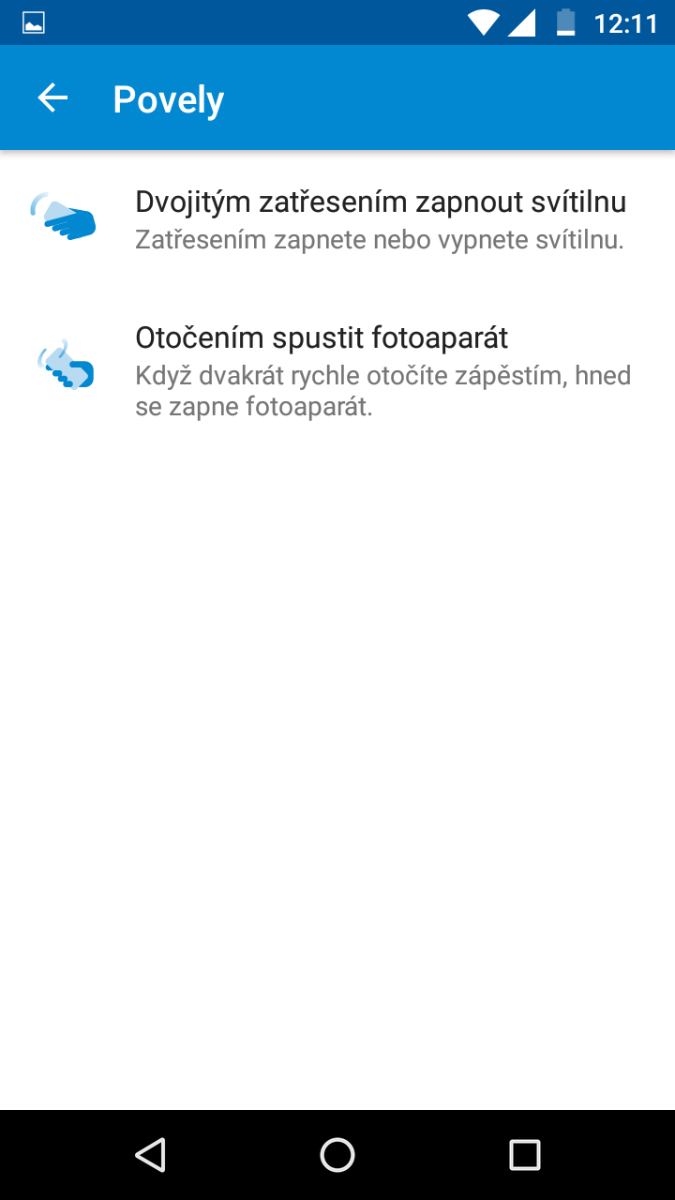Tap the system home button

tap(337, 1155)
